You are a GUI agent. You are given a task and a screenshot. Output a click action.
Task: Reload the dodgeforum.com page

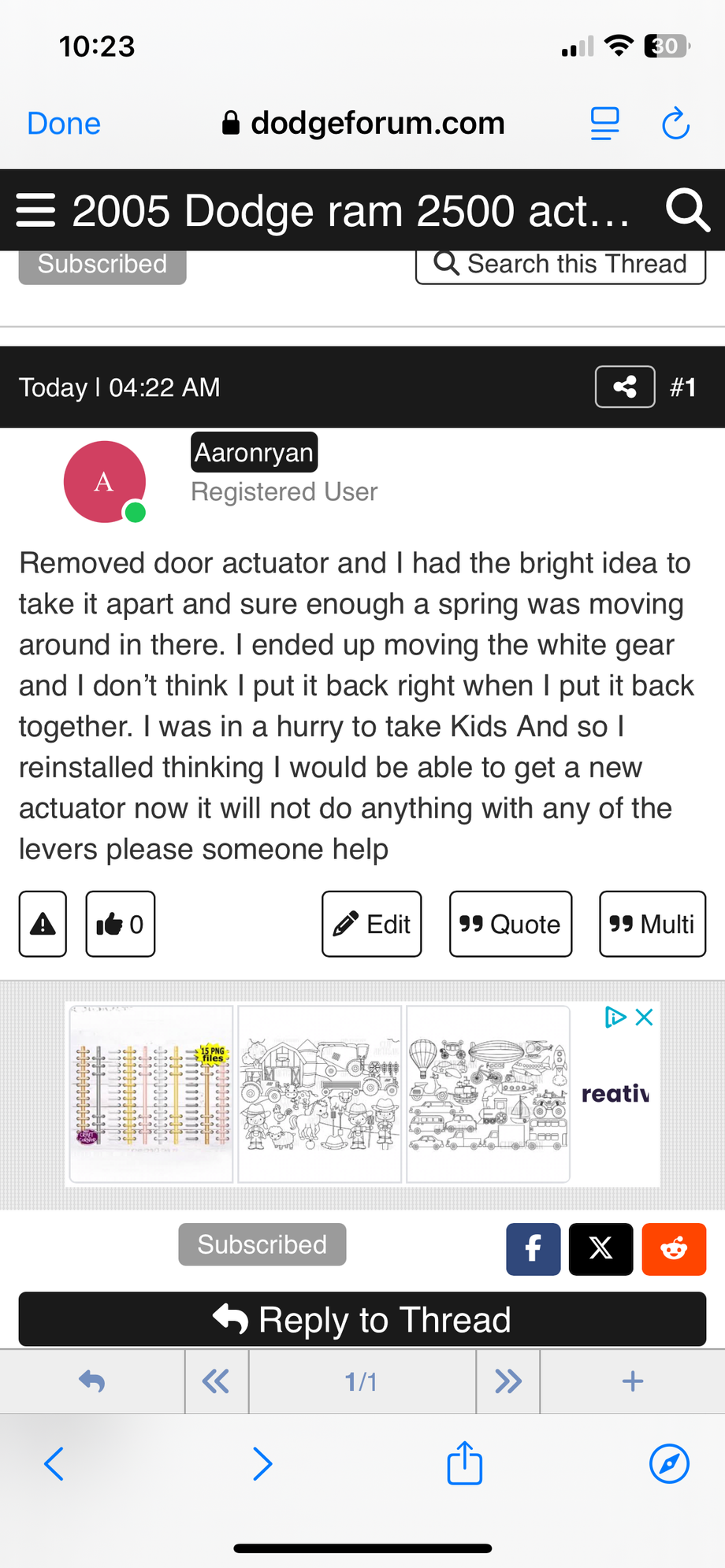point(675,124)
